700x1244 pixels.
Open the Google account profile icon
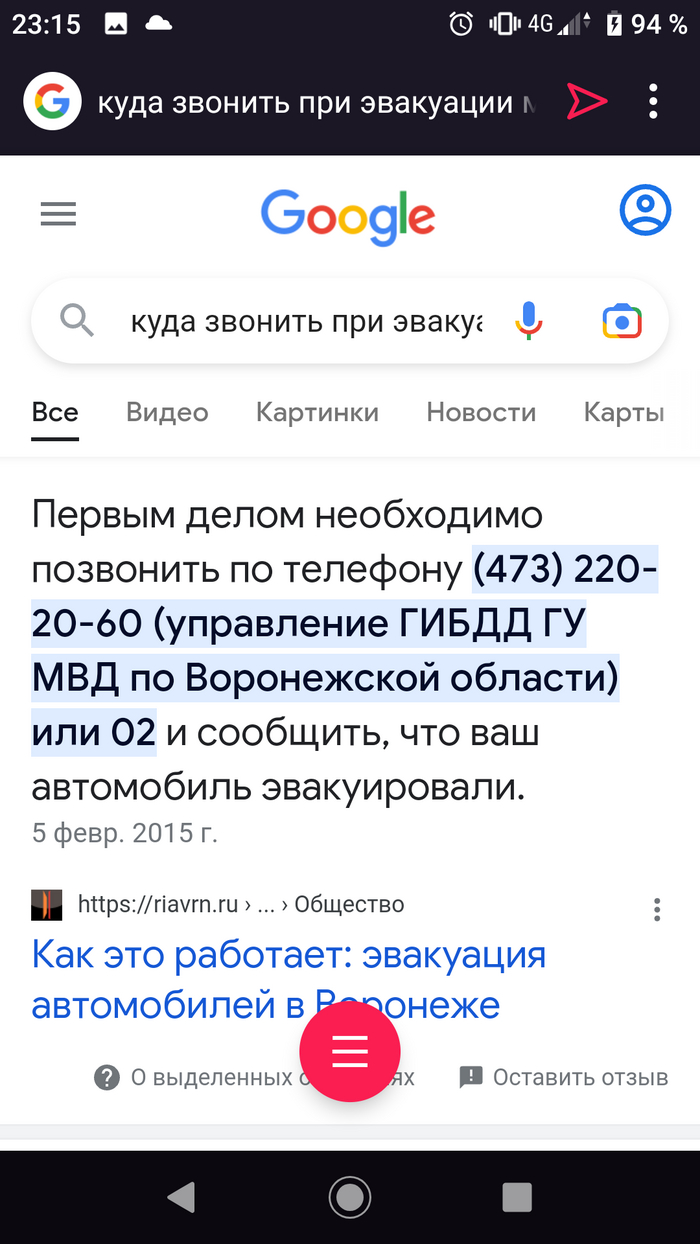coord(644,211)
